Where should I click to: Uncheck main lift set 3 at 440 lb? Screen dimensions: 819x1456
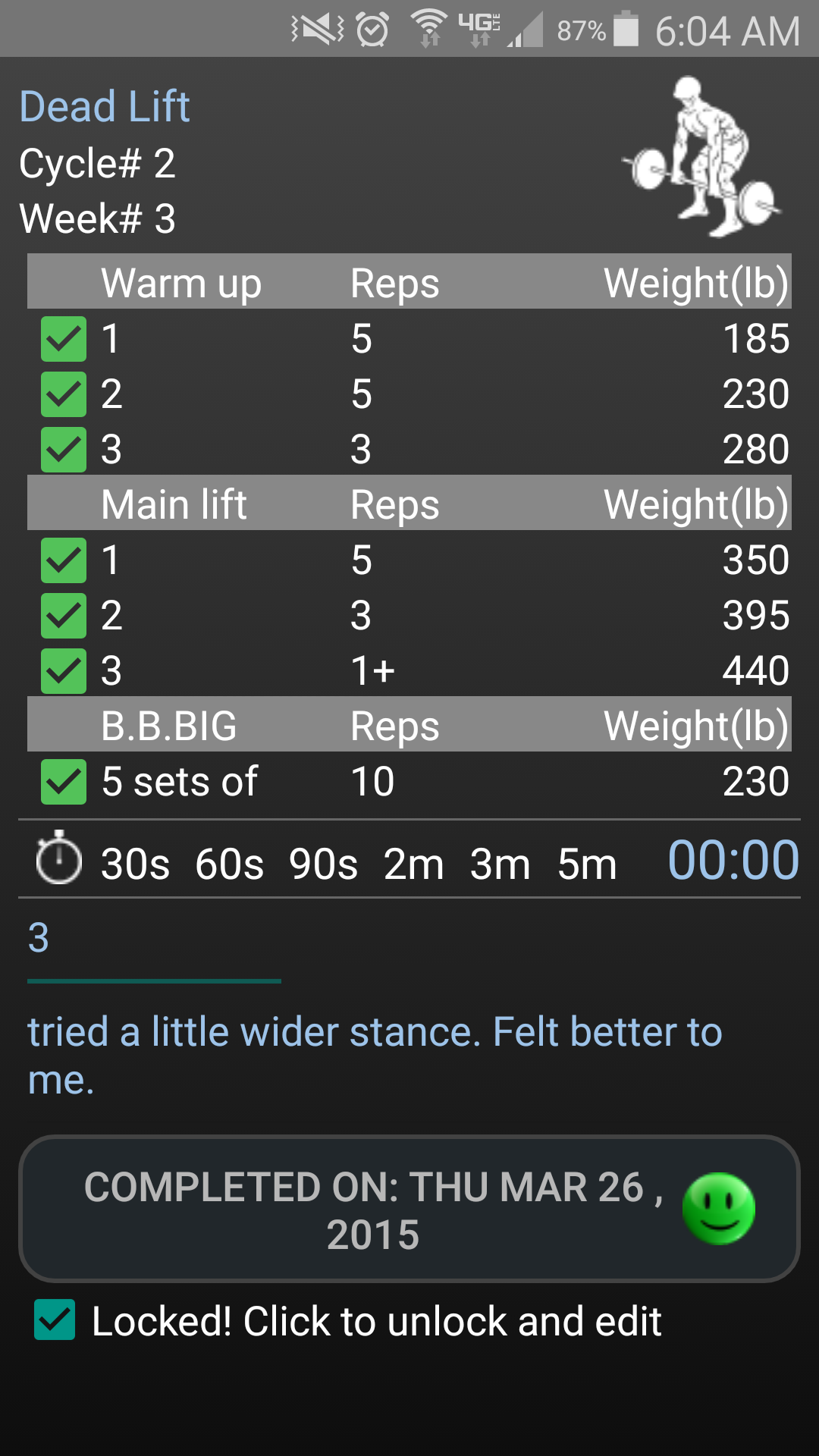64,671
